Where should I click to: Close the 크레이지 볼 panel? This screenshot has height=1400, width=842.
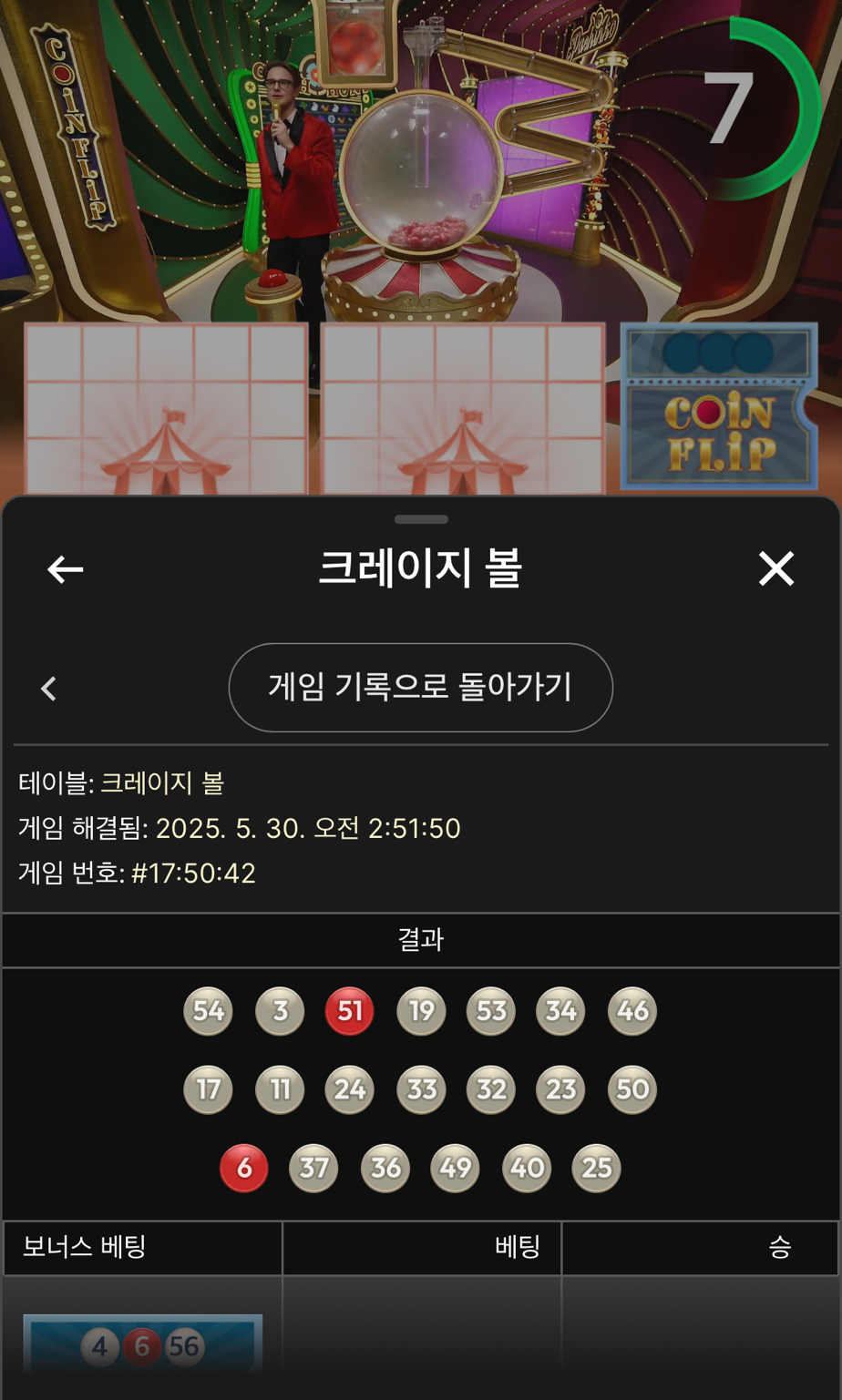[776, 568]
